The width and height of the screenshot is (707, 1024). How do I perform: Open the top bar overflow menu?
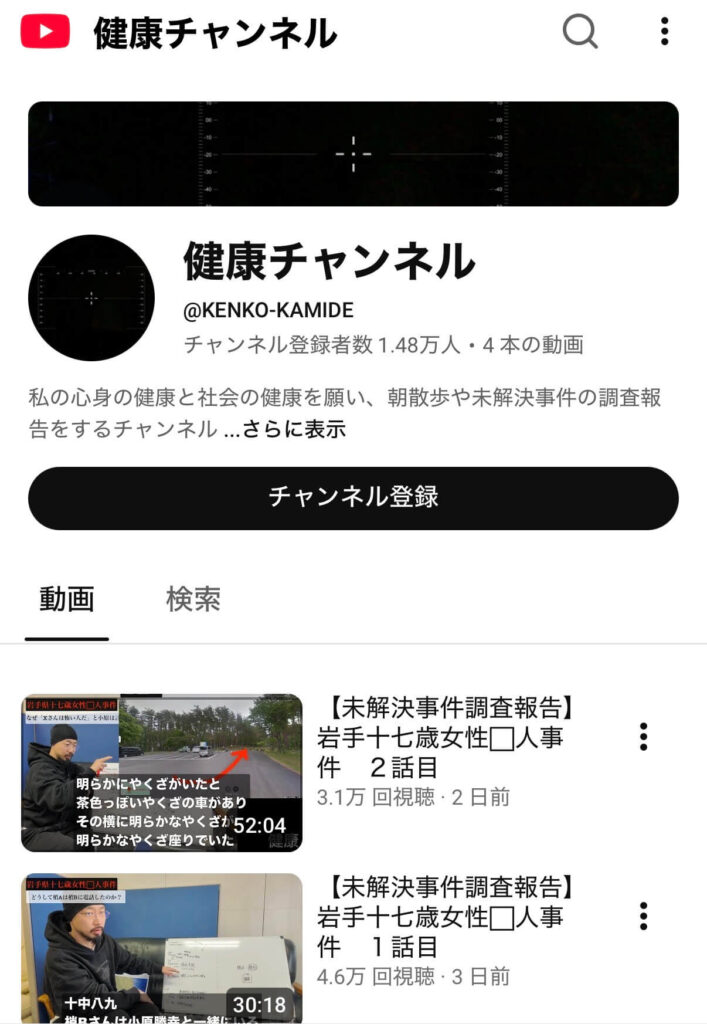coord(664,32)
